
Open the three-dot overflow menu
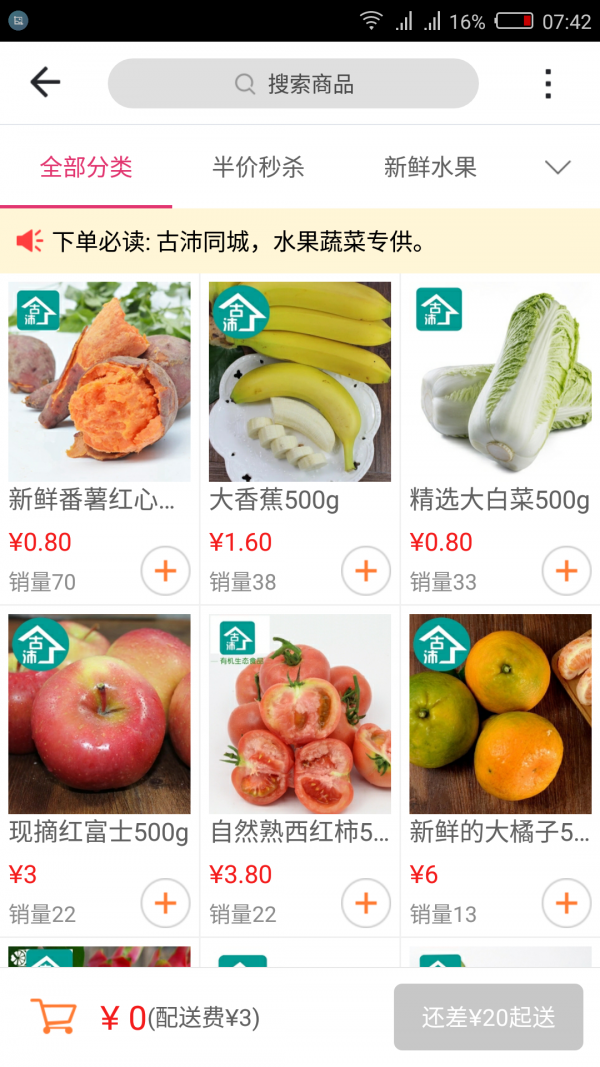point(547,84)
